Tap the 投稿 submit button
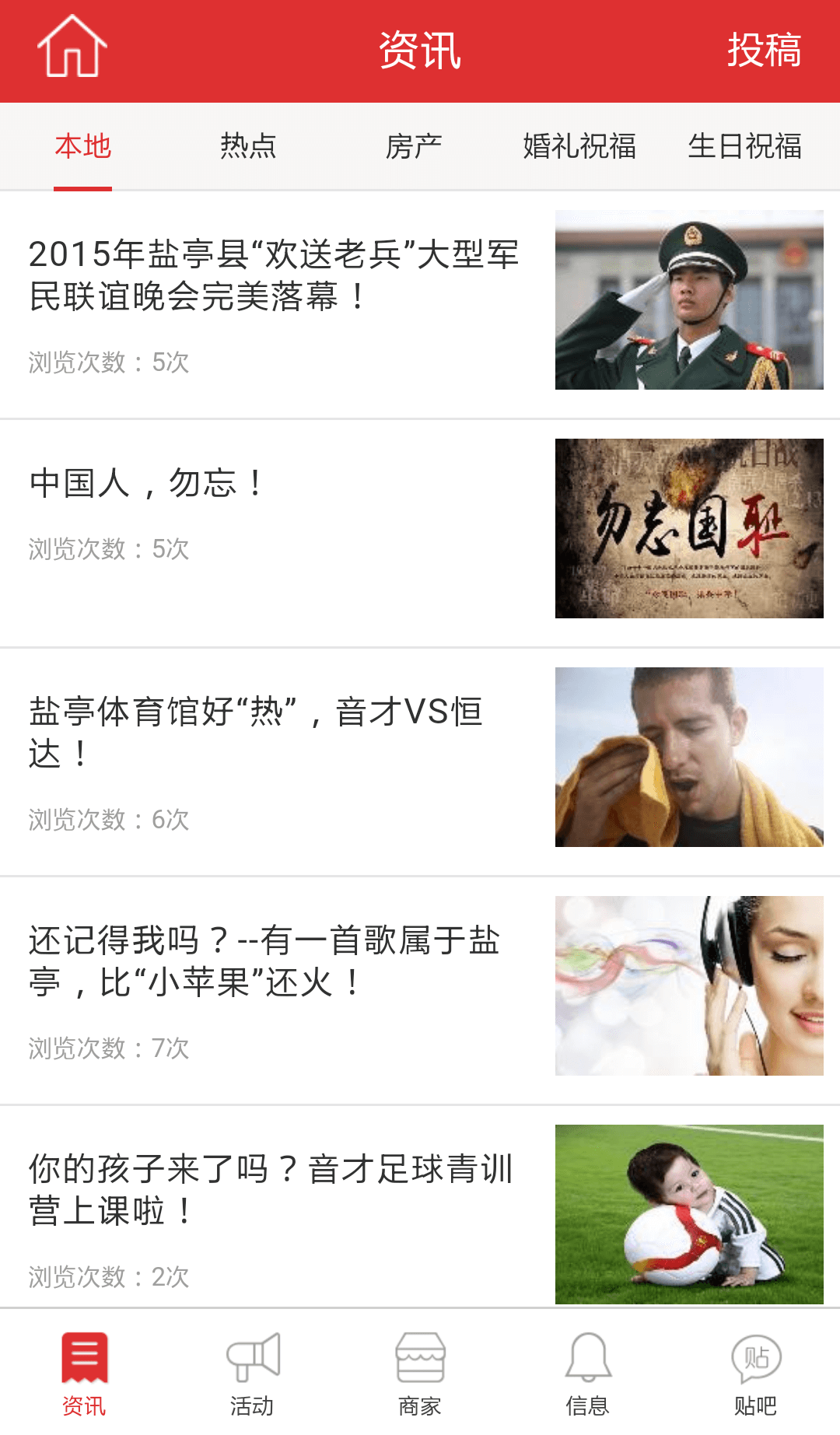This screenshot has height=1435, width=840. tap(764, 51)
